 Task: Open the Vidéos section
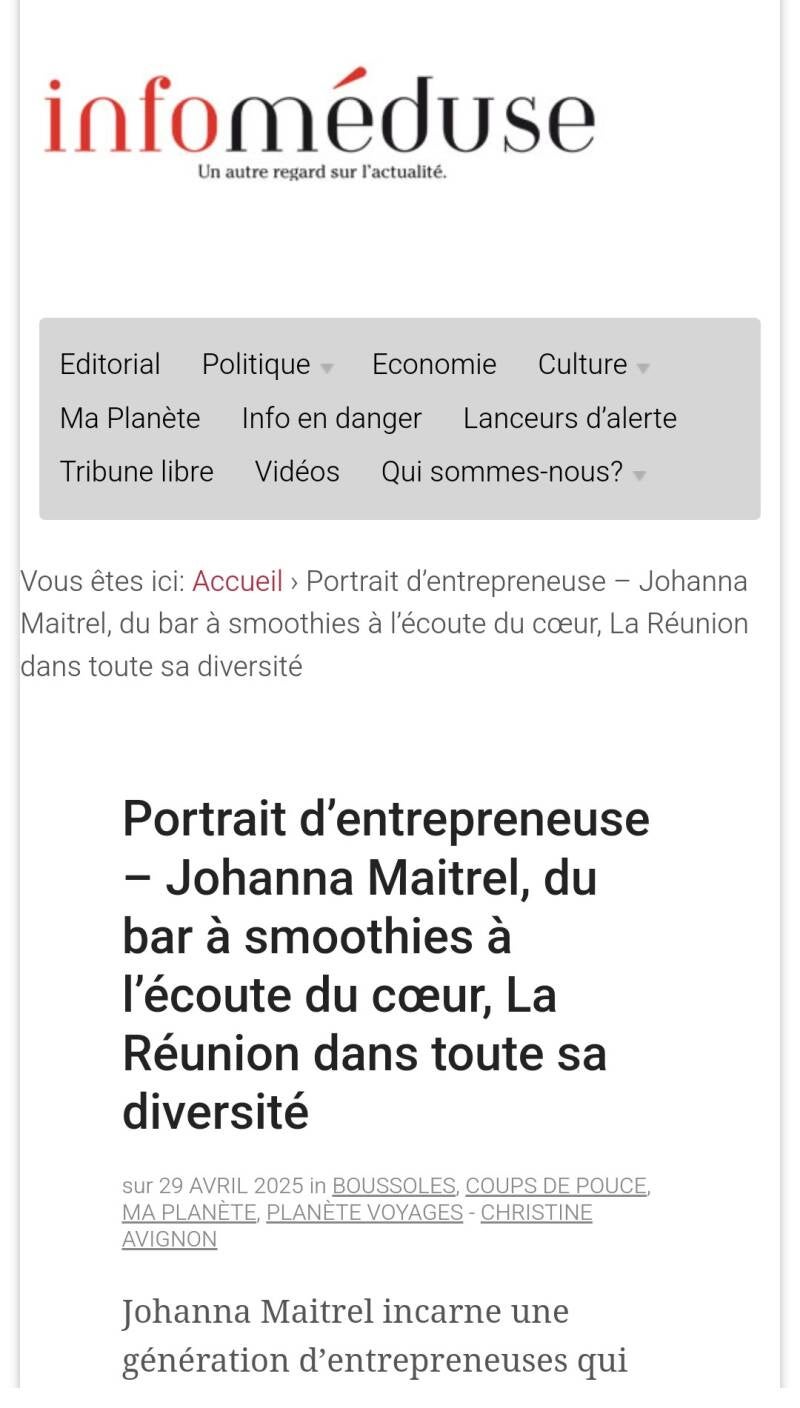(297, 472)
